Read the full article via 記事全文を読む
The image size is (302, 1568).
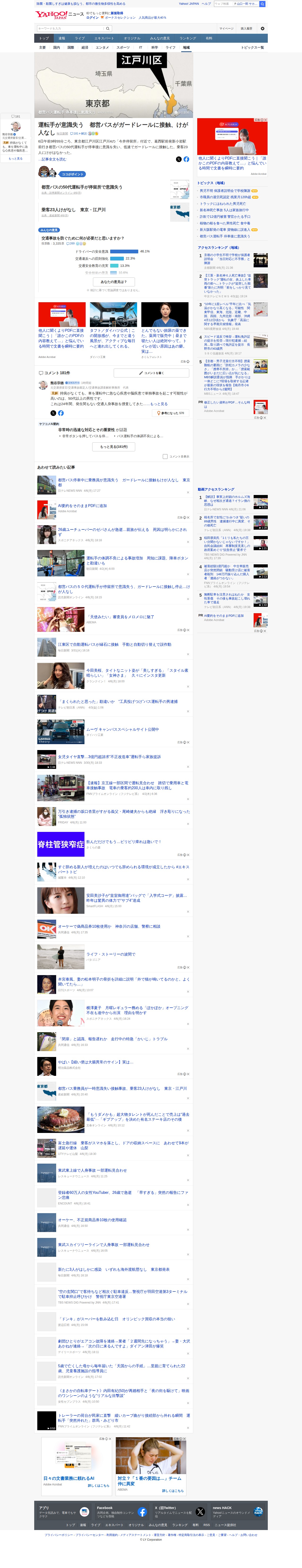tap(53, 159)
